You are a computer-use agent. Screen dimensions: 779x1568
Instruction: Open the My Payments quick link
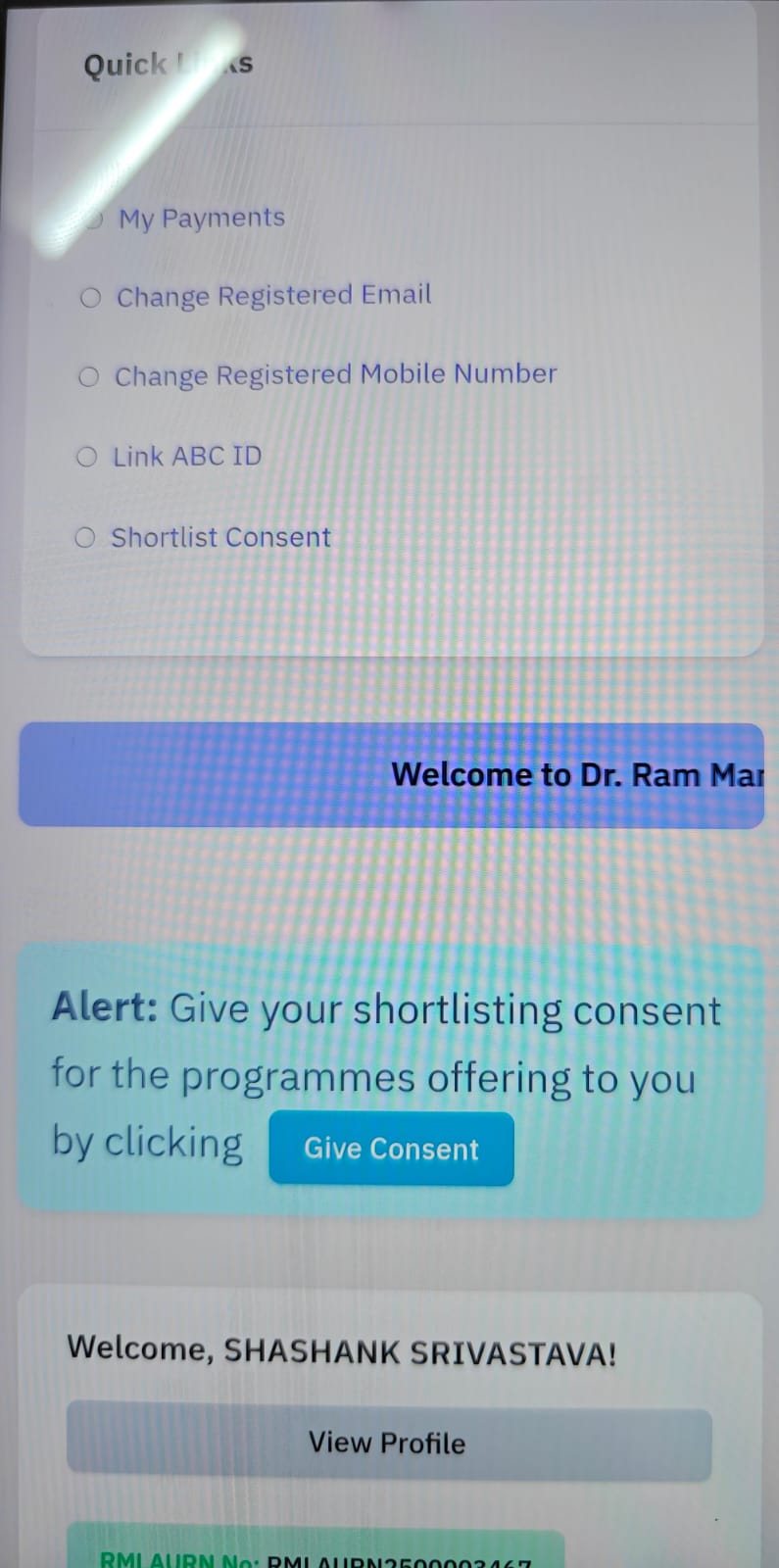pyautogui.click(x=201, y=218)
